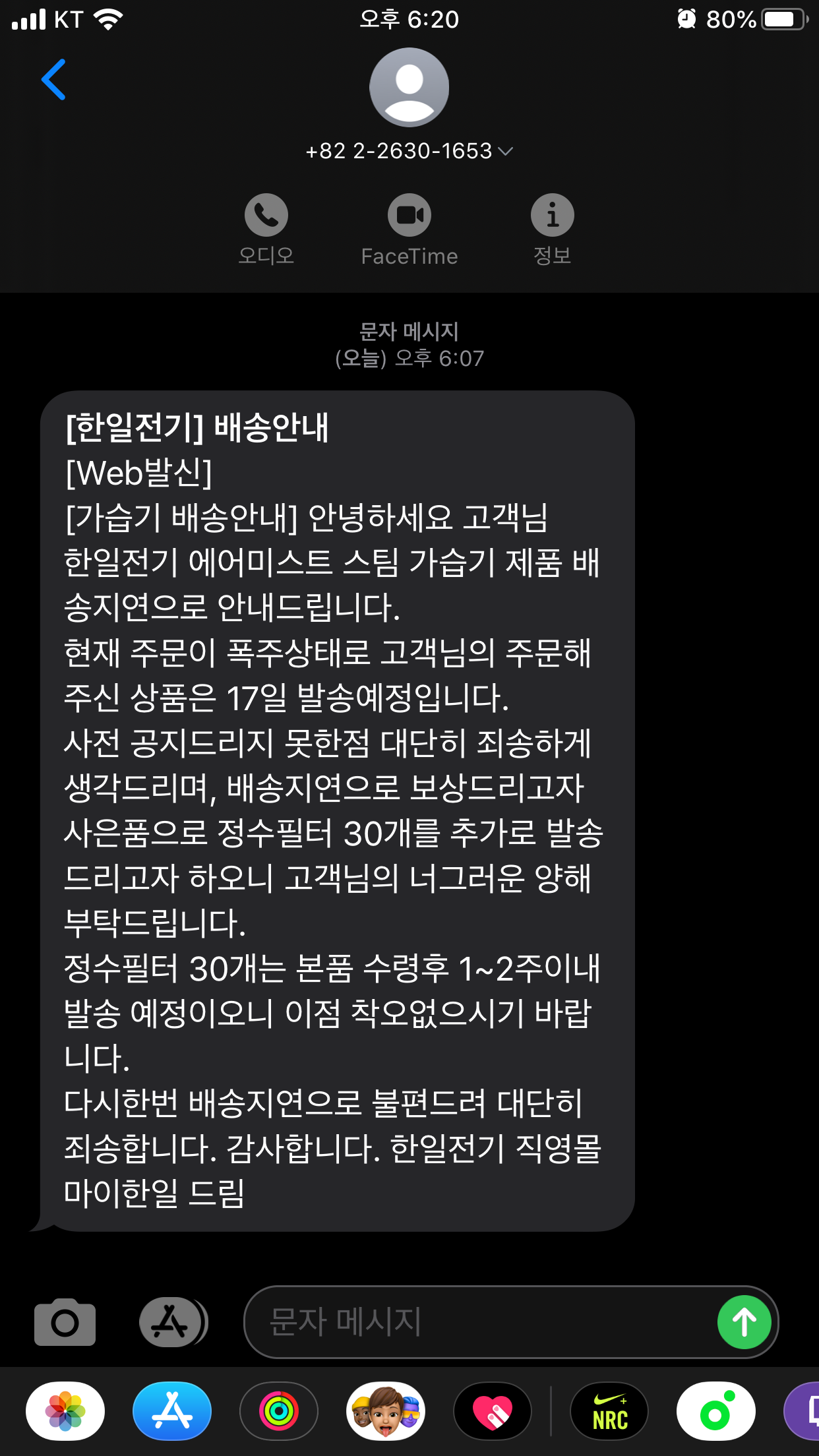This screenshot has width=819, height=1456.
Task: Tap the contact avatar picture
Action: tap(409, 87)
